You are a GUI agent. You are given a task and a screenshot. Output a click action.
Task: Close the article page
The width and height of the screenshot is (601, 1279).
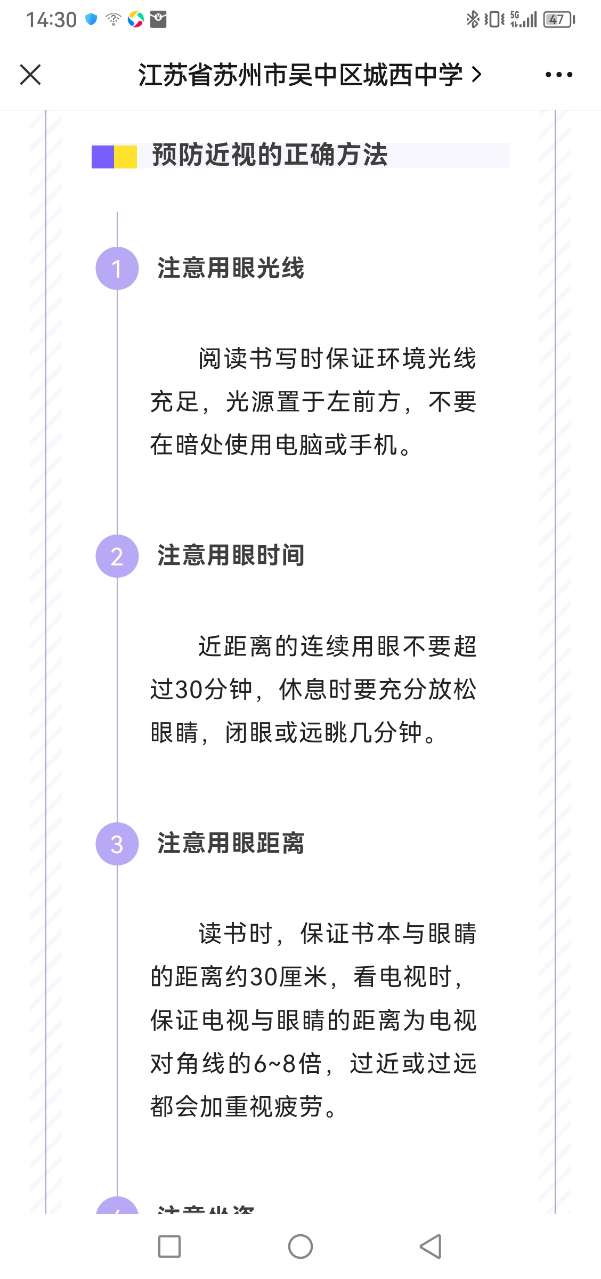(31, 75)
